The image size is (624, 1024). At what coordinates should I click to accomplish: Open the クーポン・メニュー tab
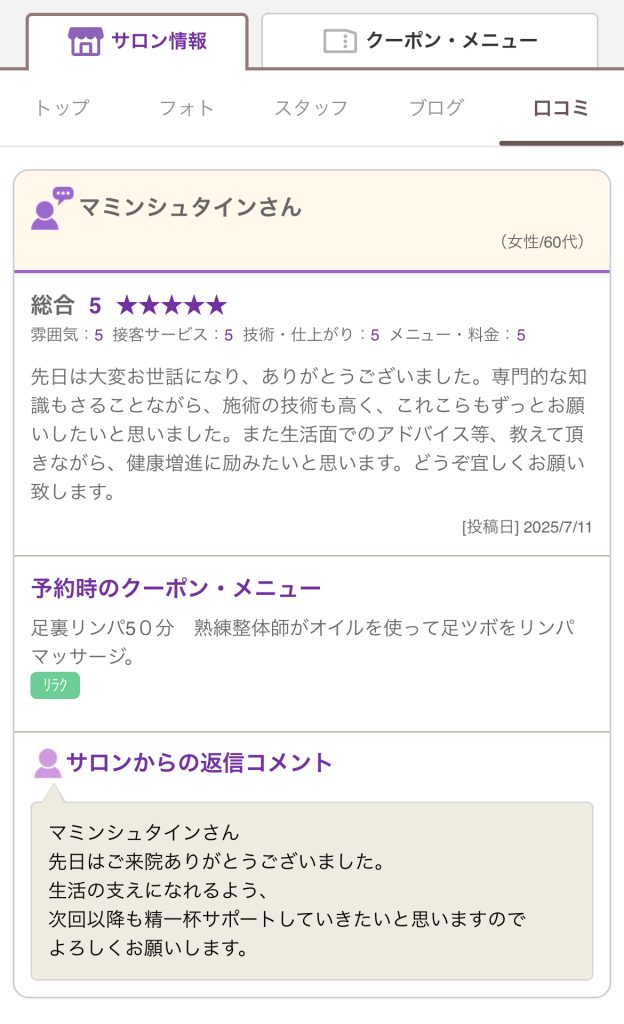pyautogui.click(x=430, y=41)
